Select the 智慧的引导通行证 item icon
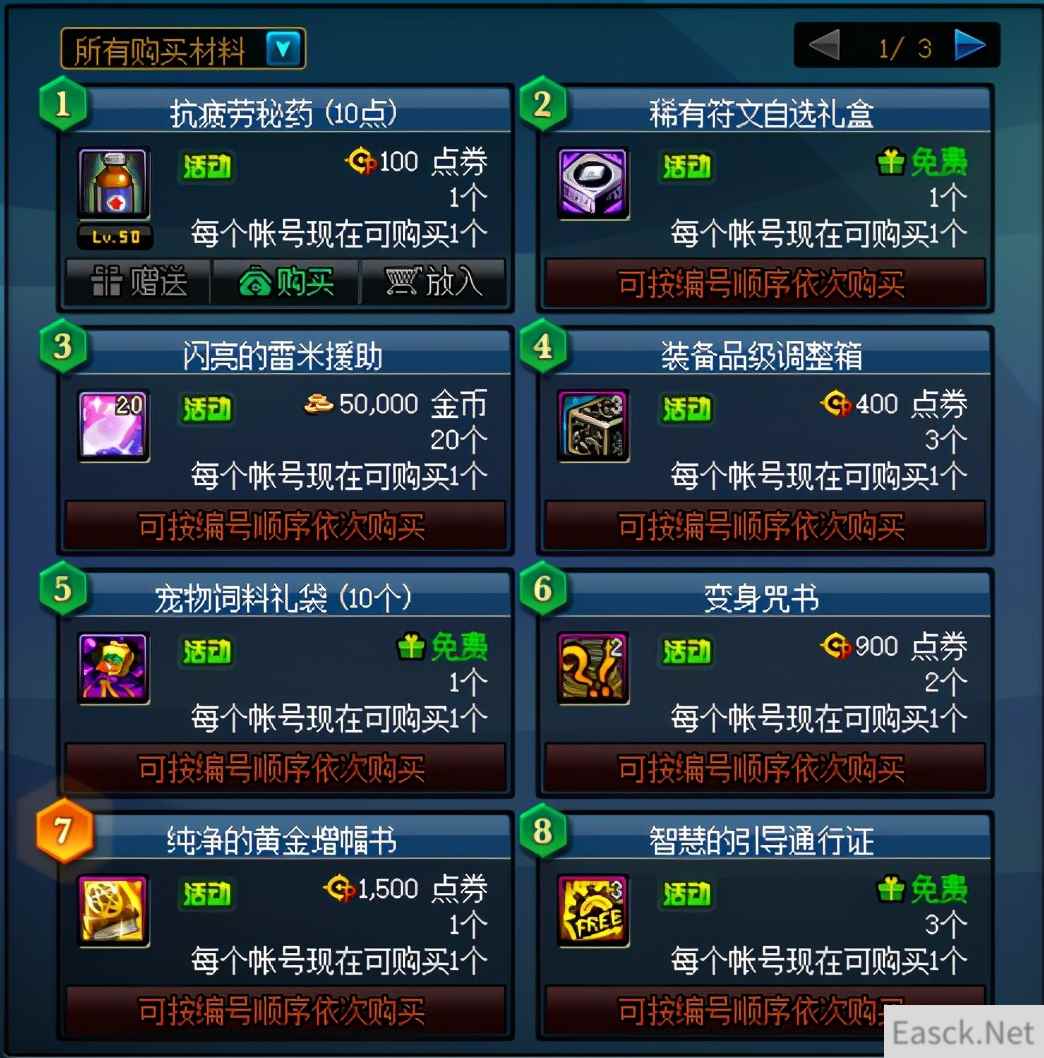The height and width of the screenshot is (1058, 1044). coord(593,909)
